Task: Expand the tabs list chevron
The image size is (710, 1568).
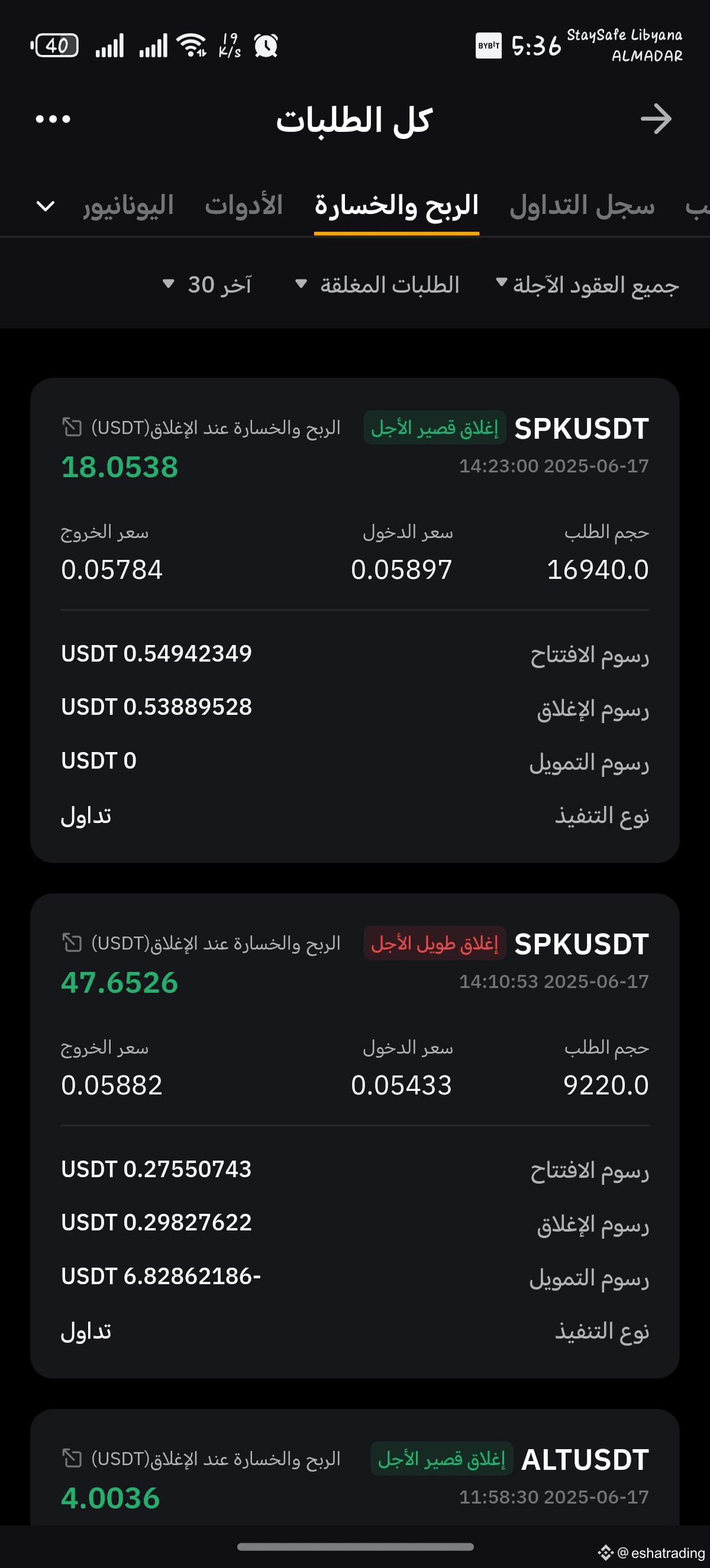Action: pos(46,206)
